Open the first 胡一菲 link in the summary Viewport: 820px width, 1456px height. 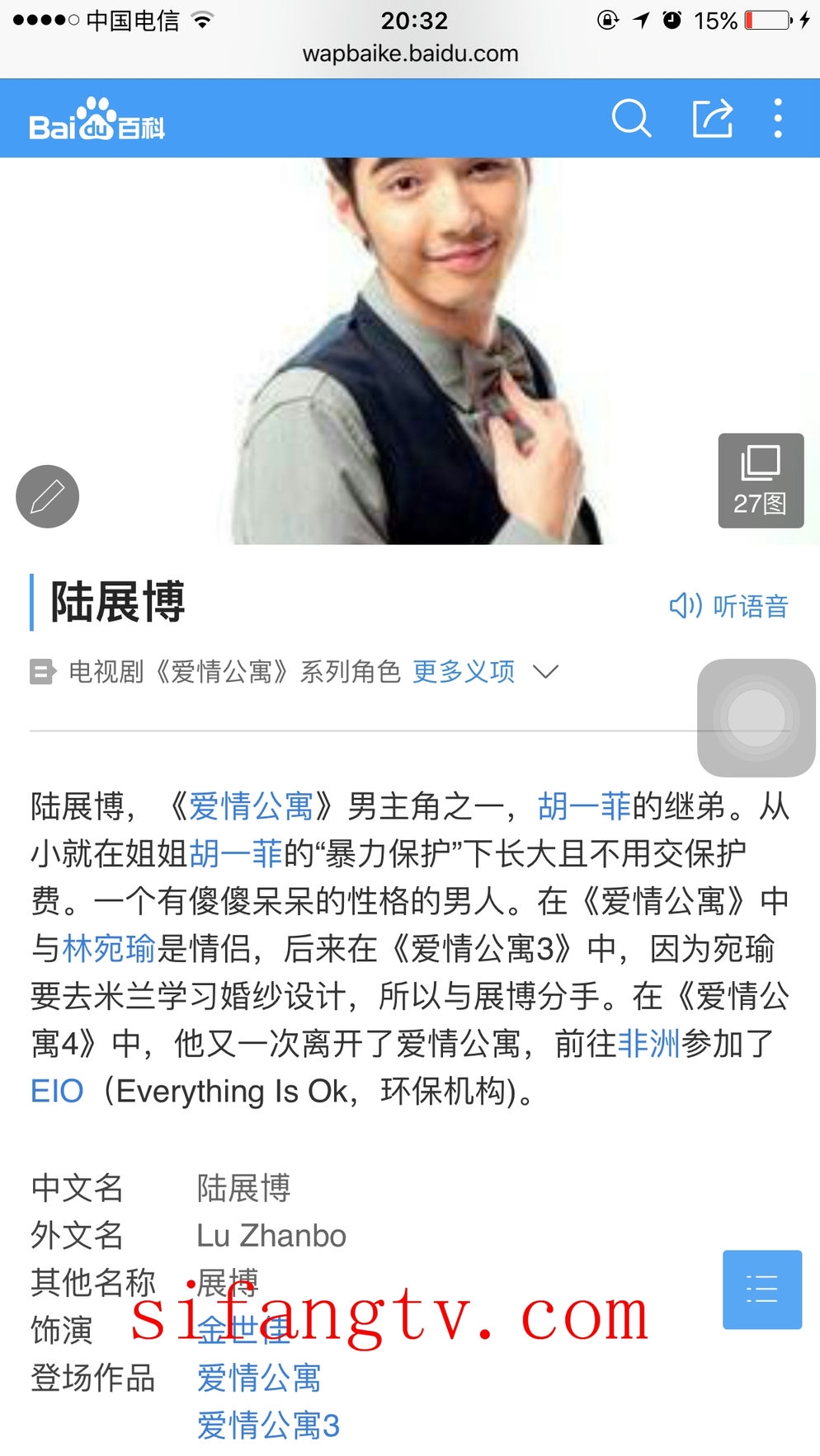click(x=584, y=806)
